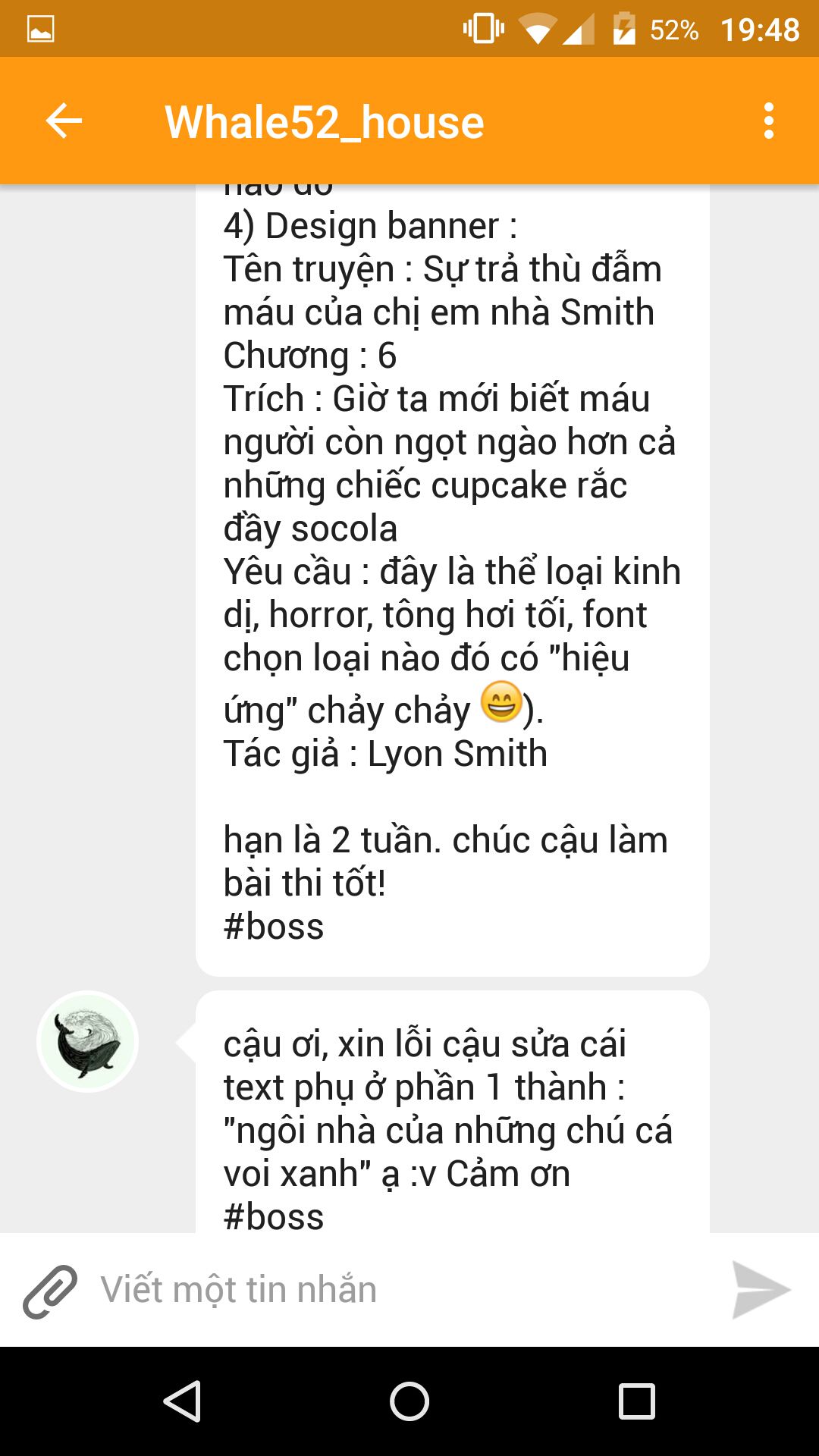Open the system recent apps view

coord(637,1401)
